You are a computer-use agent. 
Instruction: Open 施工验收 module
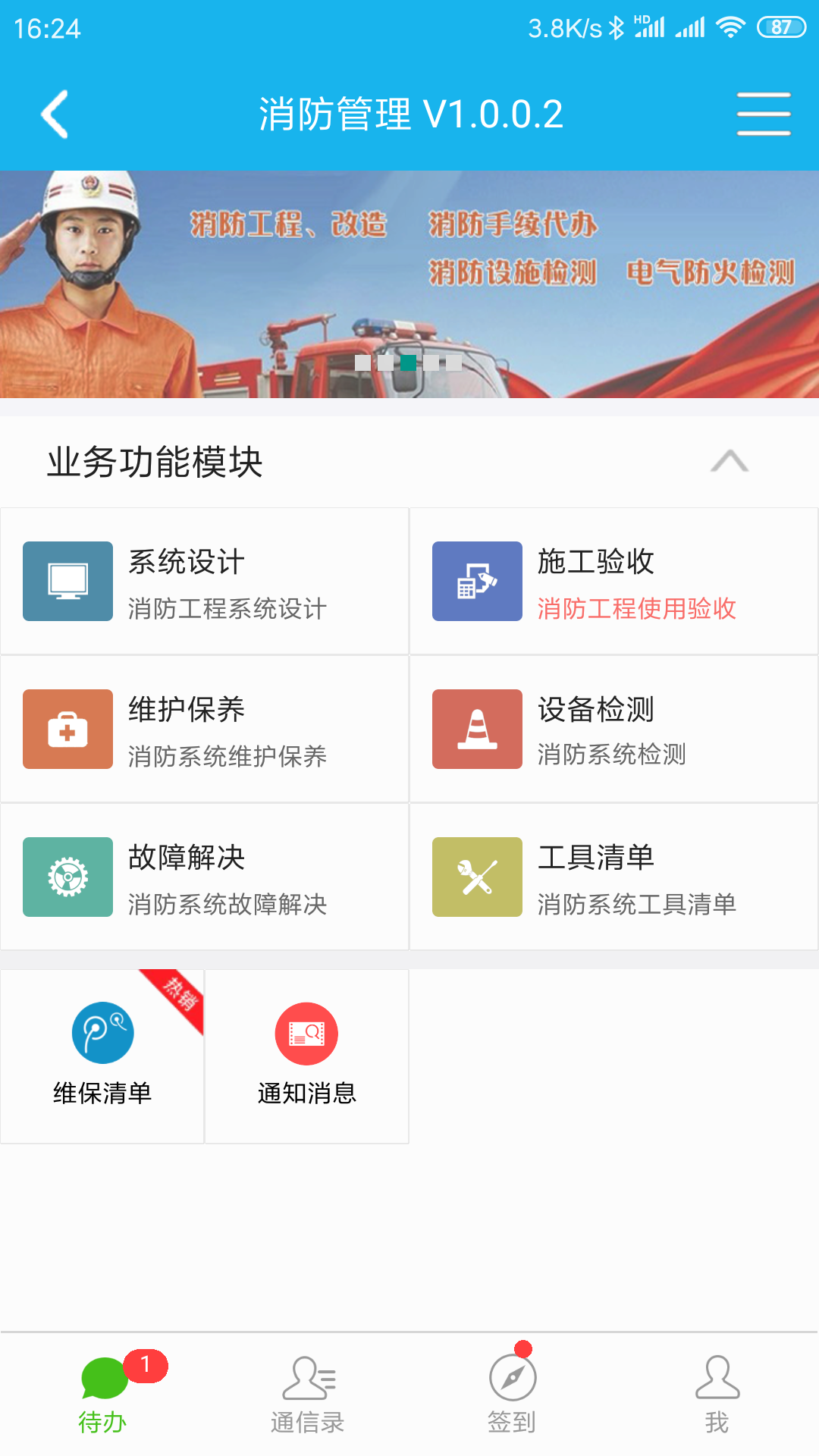coord(613,582)
